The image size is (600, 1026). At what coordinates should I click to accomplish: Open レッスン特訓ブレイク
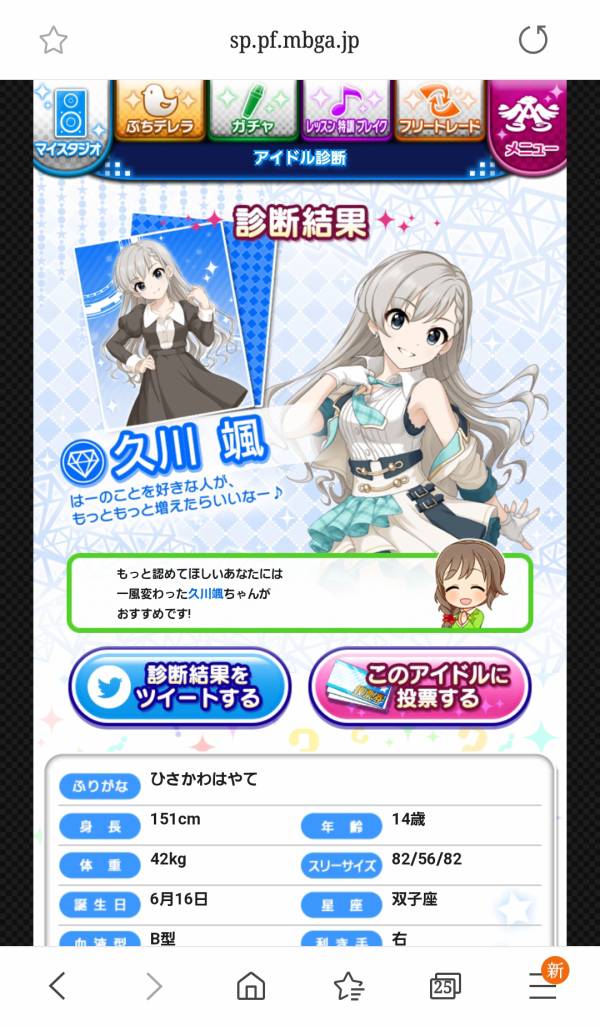point(346,110)
